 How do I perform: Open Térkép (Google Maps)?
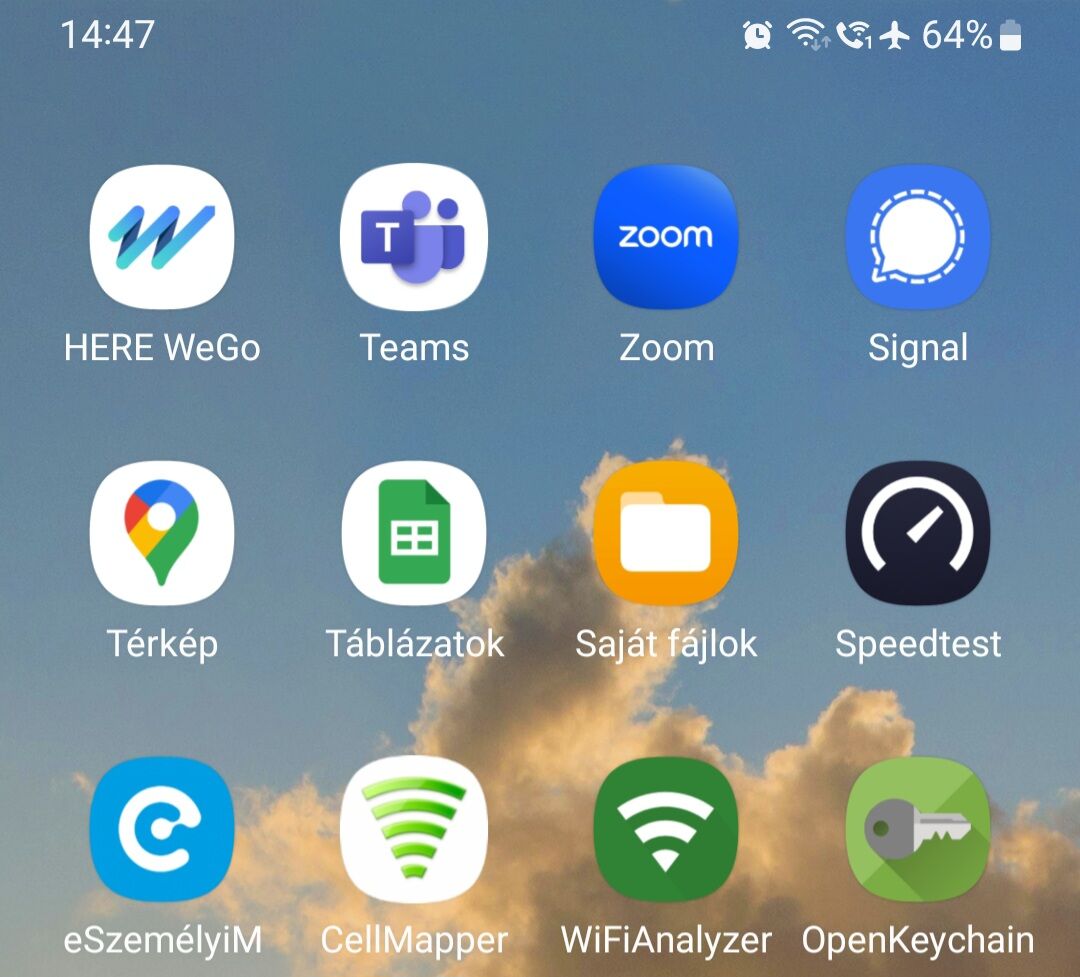point(162,533)
